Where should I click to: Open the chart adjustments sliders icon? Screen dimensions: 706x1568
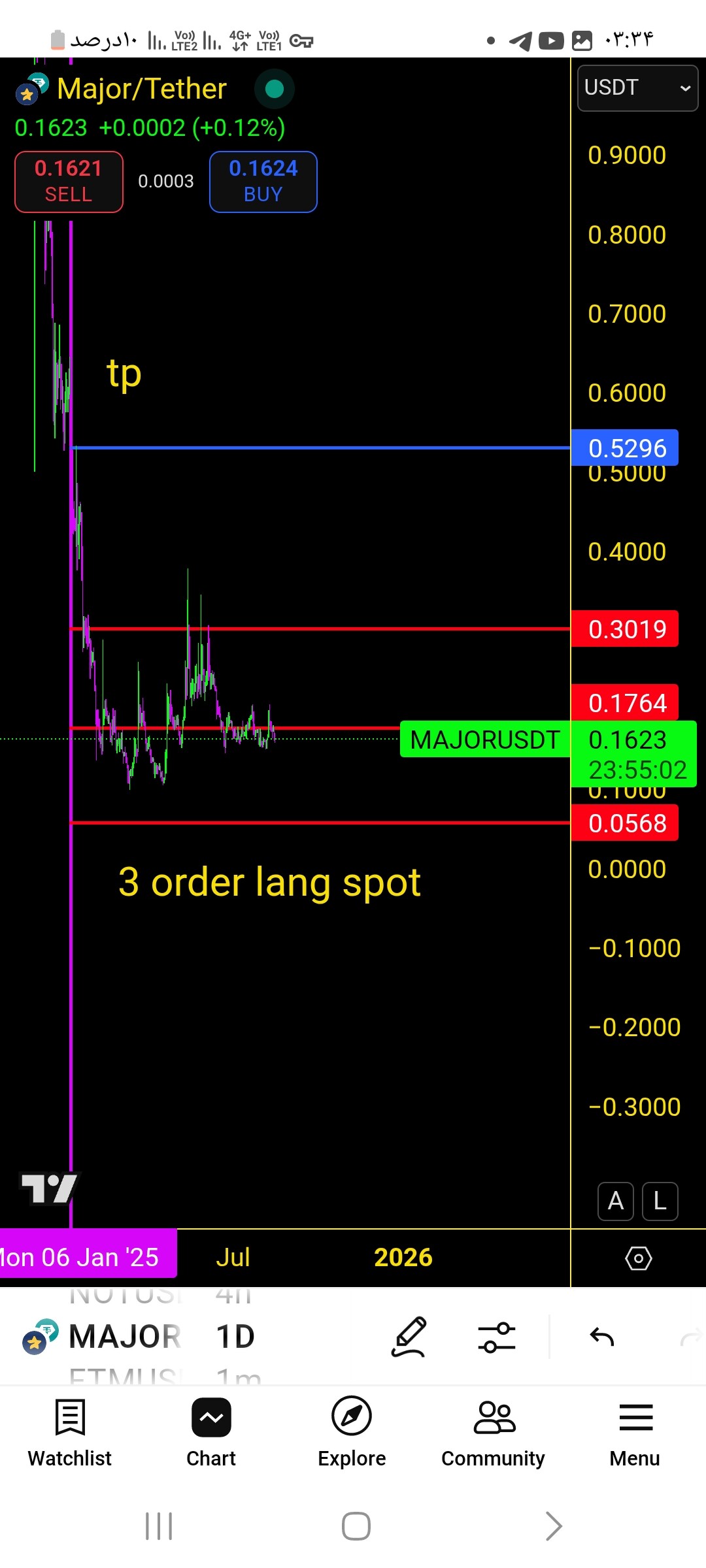497,1337
